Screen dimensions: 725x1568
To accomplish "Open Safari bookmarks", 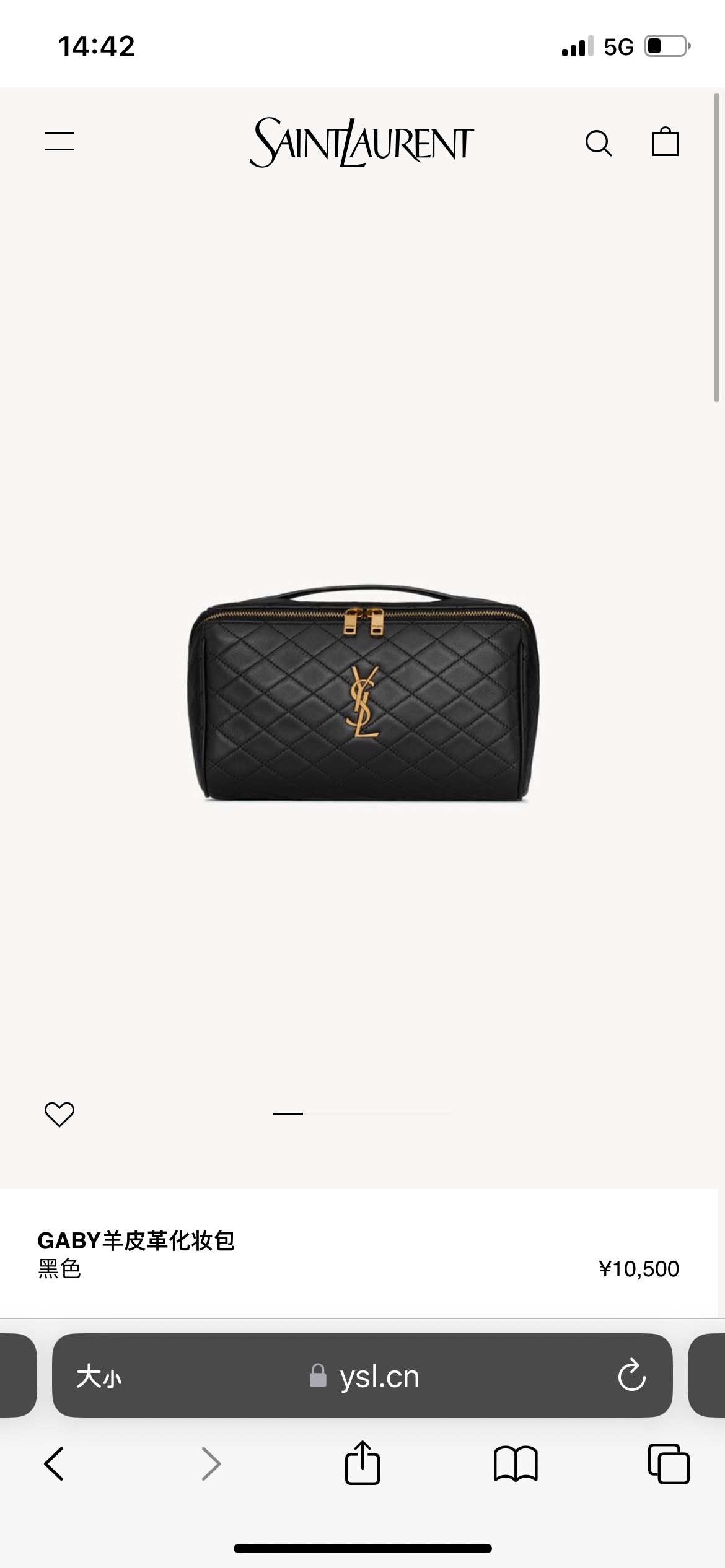I will (516, 1465).
